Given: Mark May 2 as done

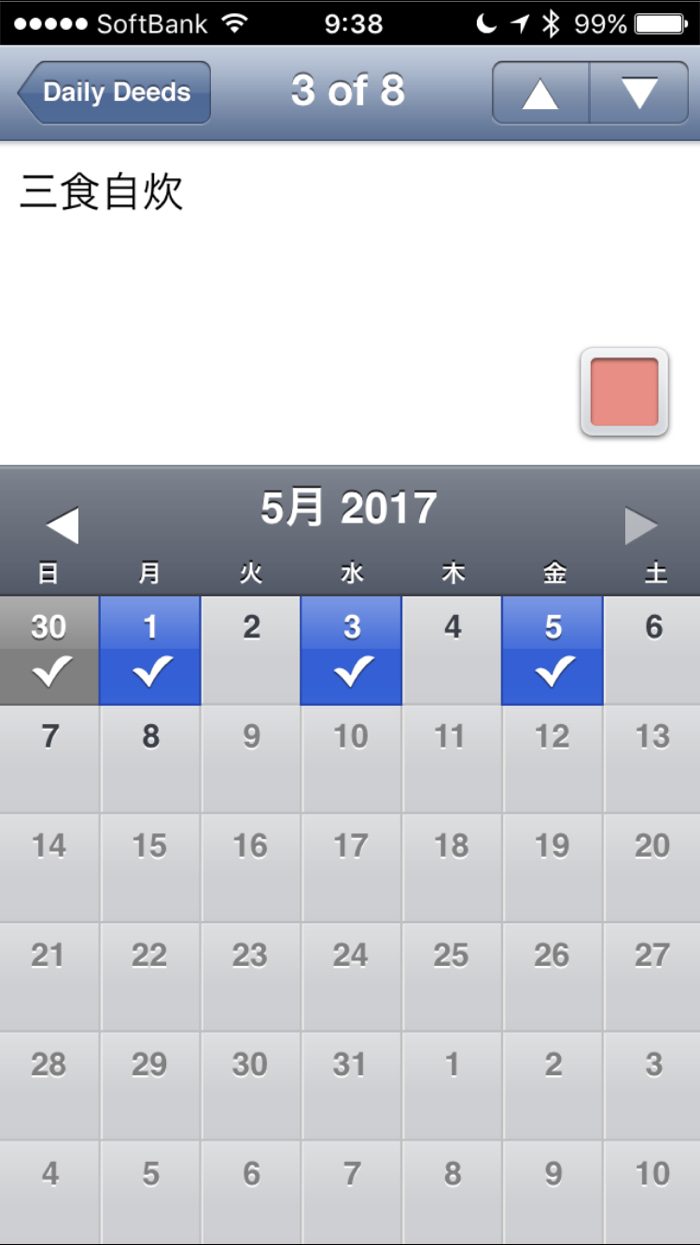Looking at the screenshot, I should [251, 650].
